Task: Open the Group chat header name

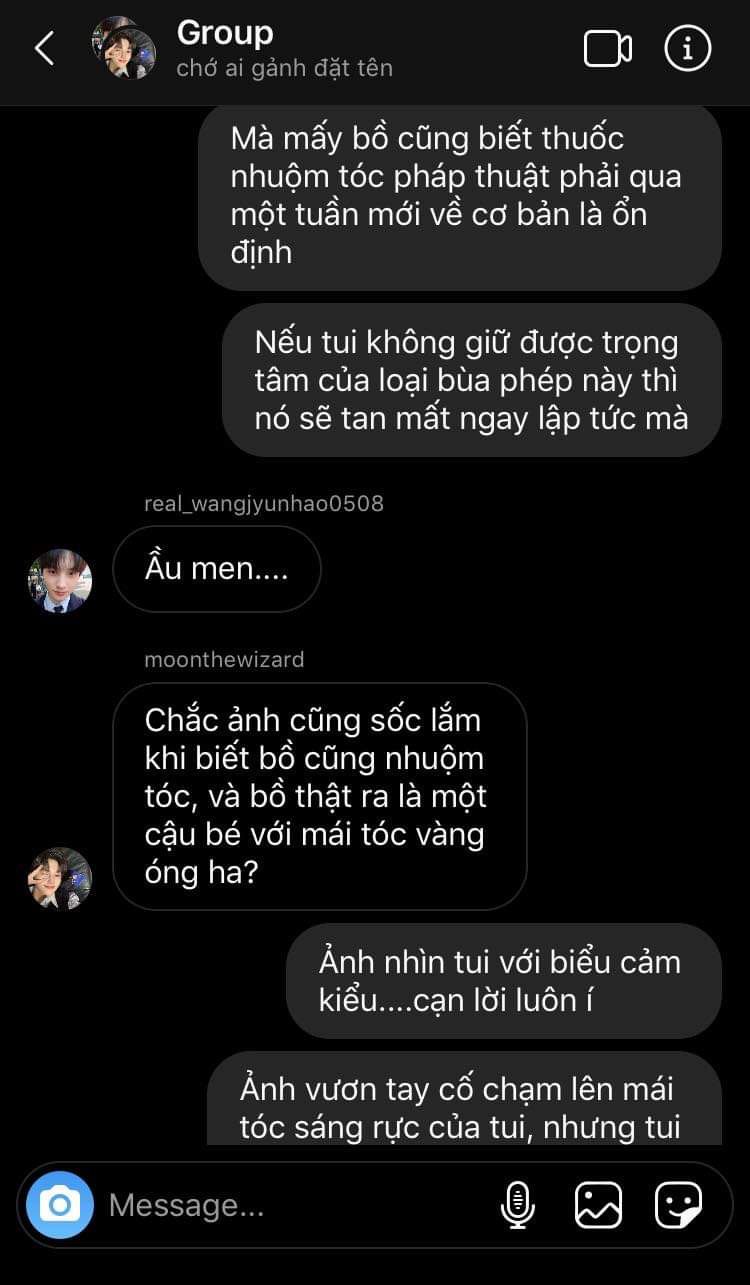Action: (x=225, y=33)
